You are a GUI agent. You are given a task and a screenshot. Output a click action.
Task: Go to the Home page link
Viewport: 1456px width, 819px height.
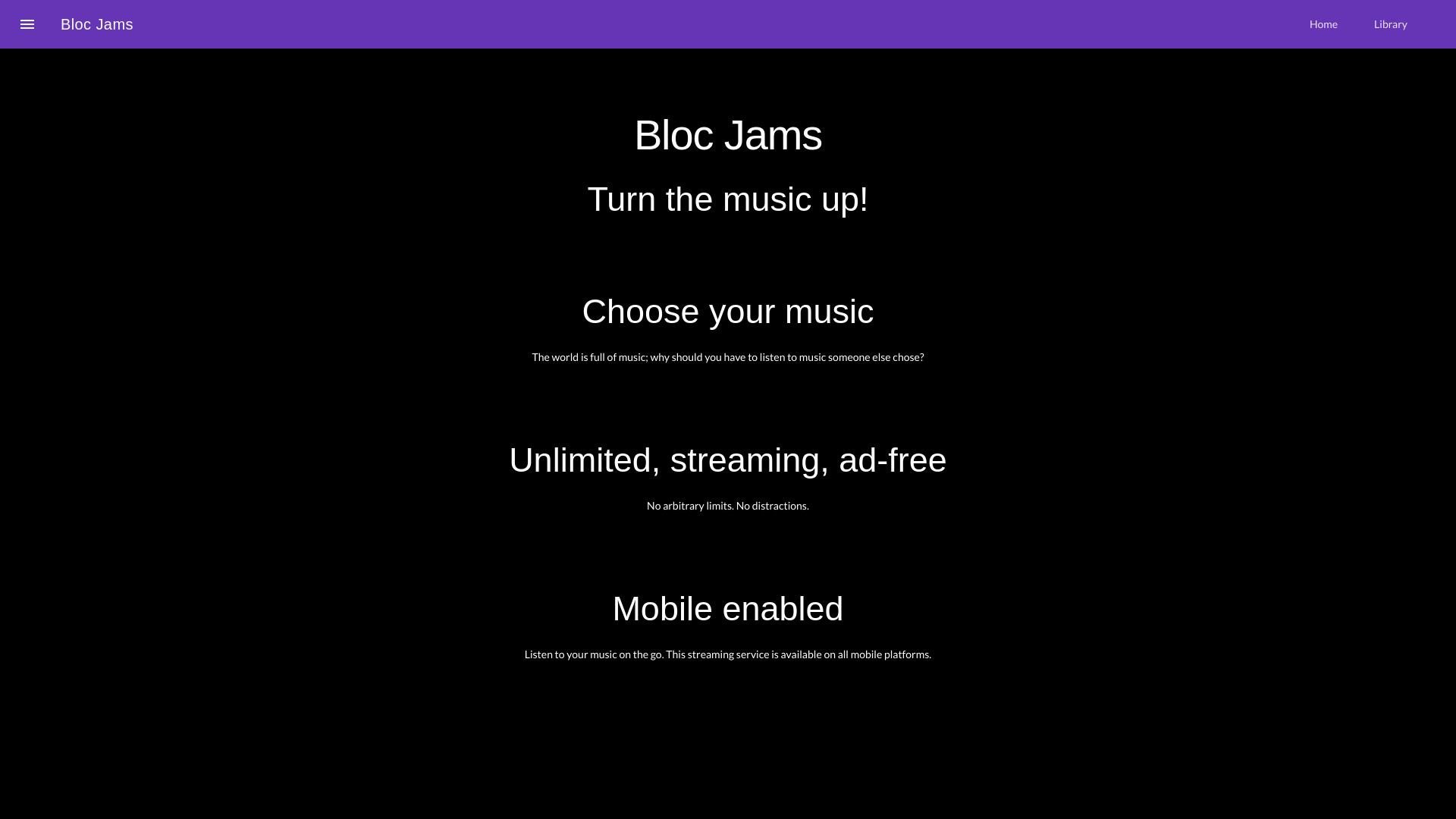[x=1323, y=24]
